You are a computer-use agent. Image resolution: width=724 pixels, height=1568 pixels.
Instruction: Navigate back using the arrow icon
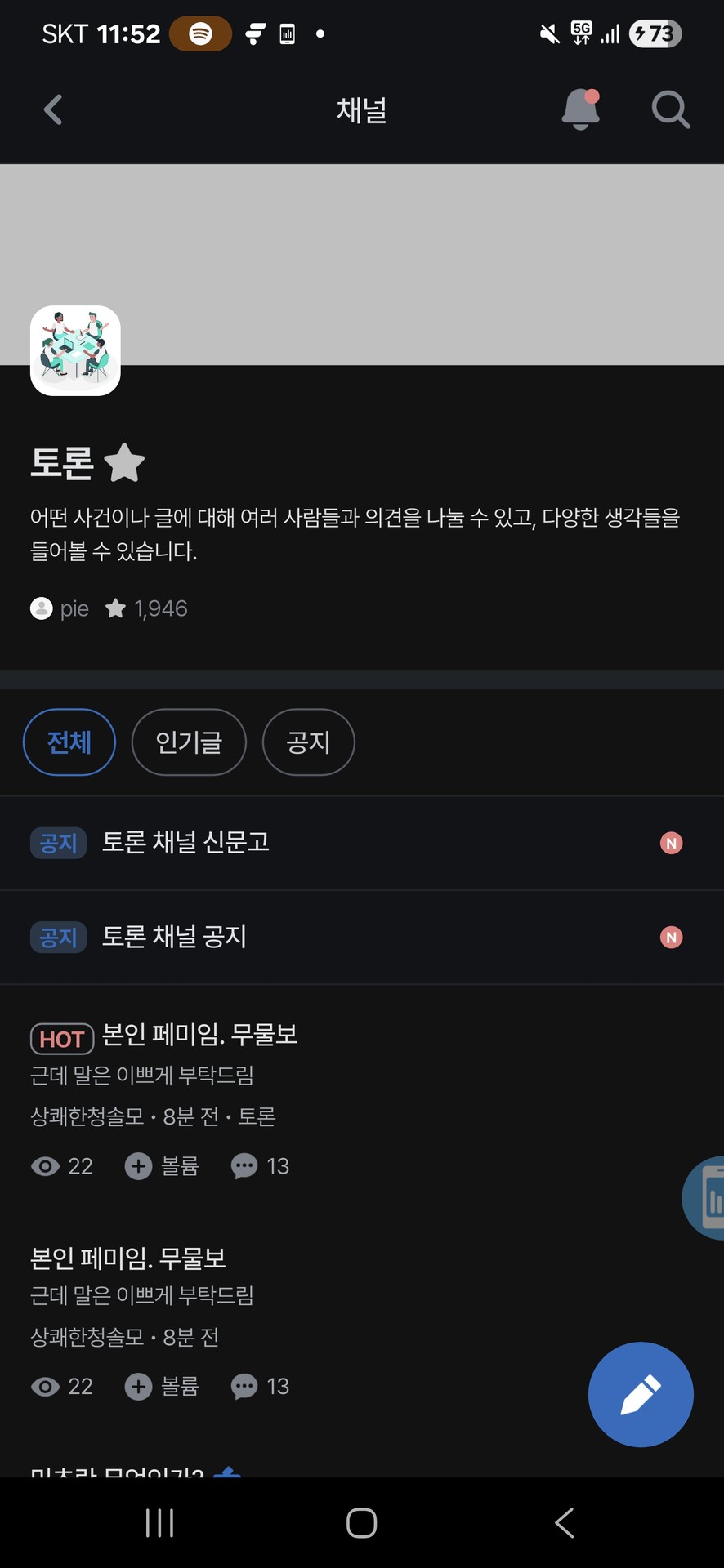(52, 109)
